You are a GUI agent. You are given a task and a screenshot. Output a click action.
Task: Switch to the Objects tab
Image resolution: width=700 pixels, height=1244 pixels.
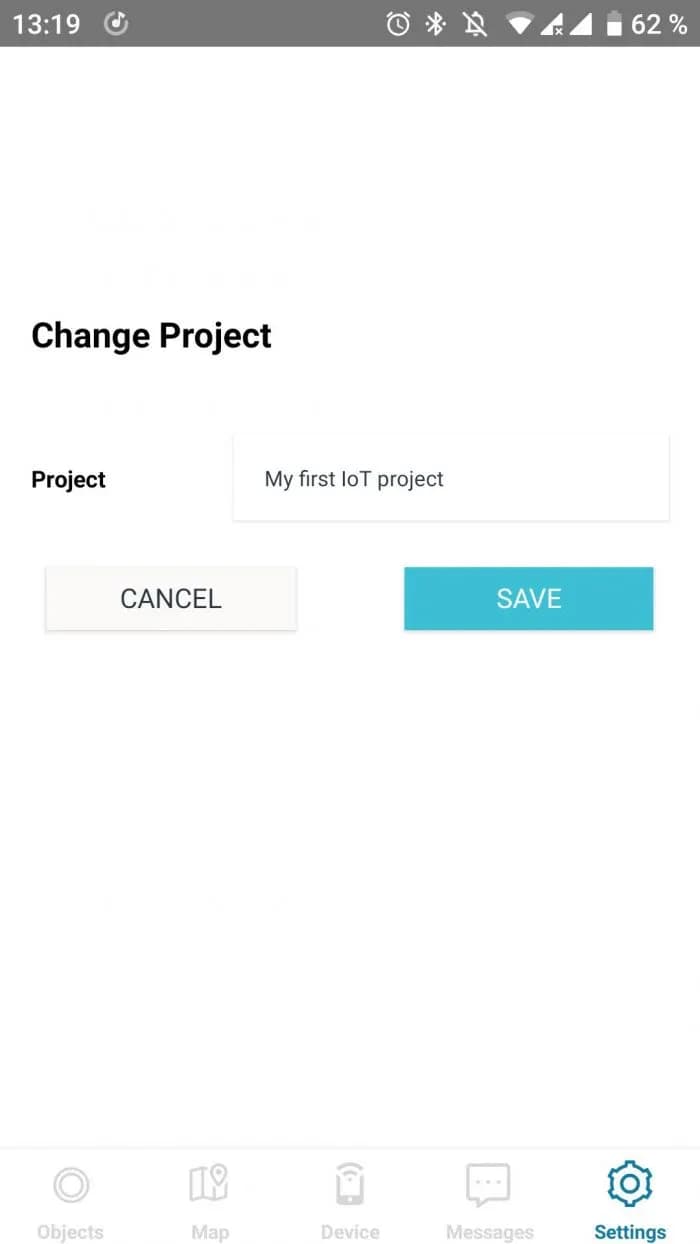pyautogui.click(x=70, y=1200)
